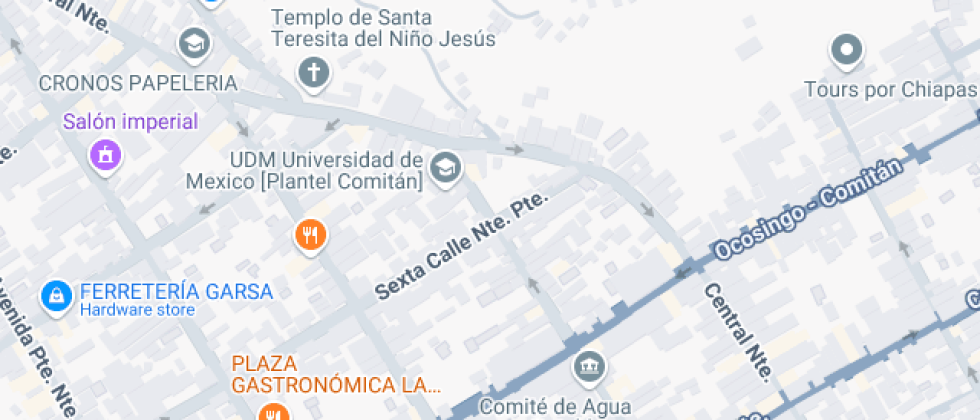Select the Tours por Chiapas pin
This screenshot has height=420, width=980.
(847, 50)
